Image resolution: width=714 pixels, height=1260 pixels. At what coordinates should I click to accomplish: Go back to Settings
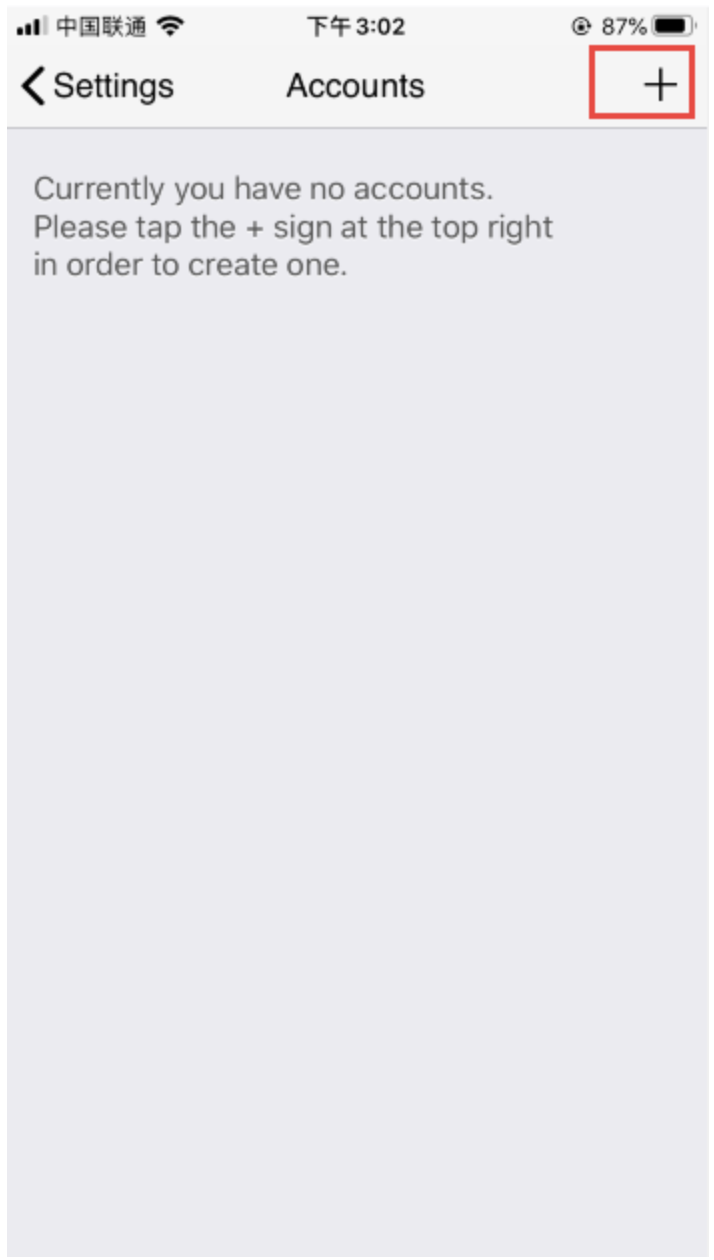coord(97,86)
